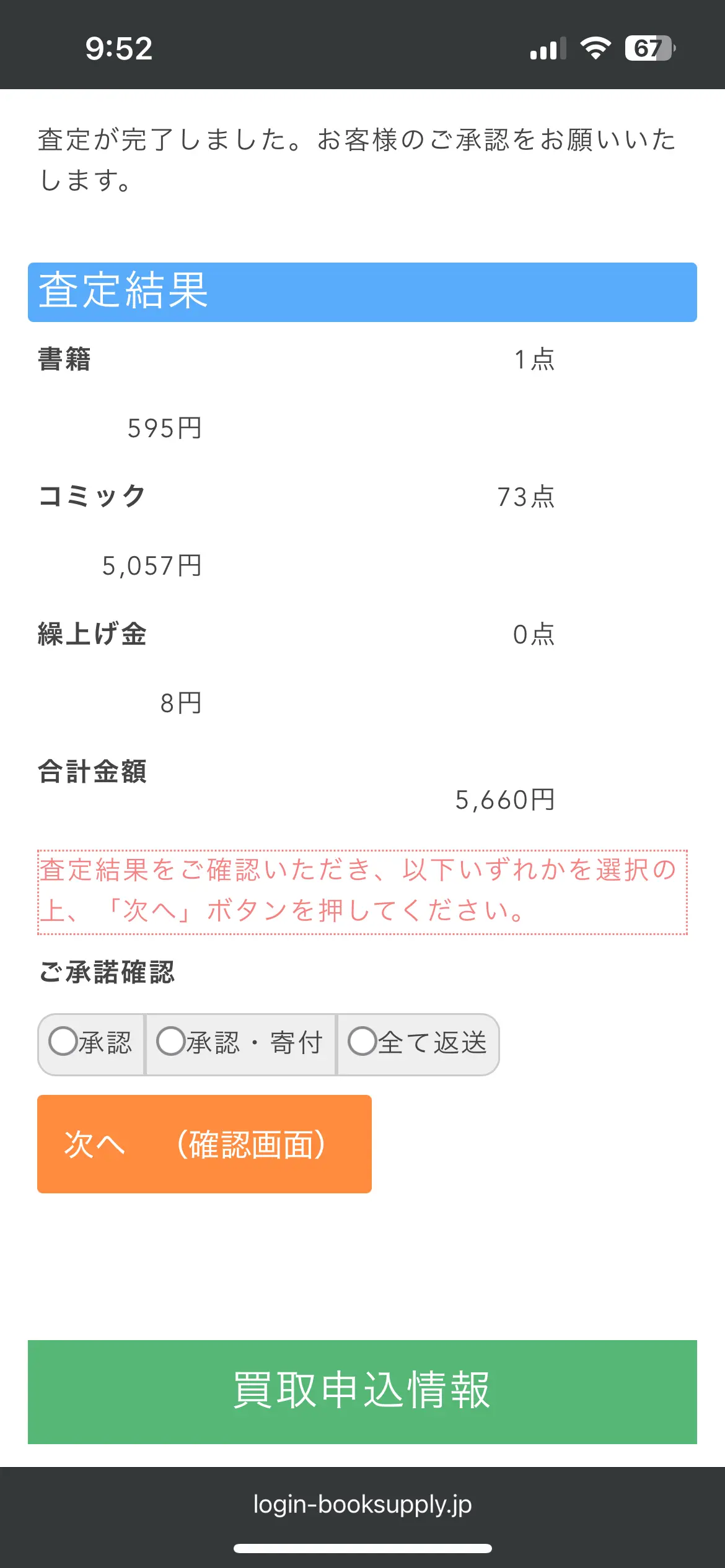Image resolution: width=725 pixels, height=1568 pixels.
Task: Click the コミック 73点 count
Action: pyautogui.click(x=527, y=496)
